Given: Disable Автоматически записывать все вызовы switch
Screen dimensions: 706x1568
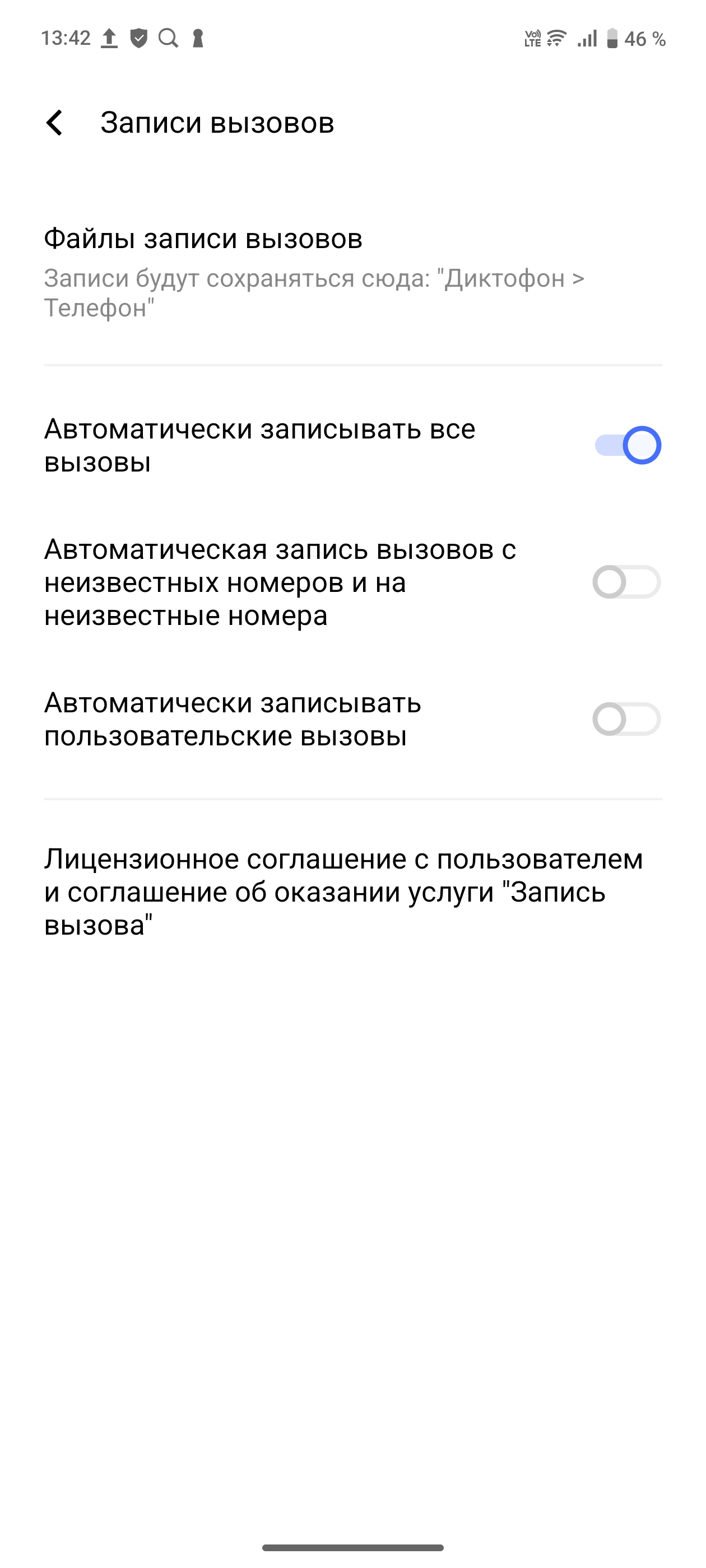Looking at the screenshot, I should 627,446.
